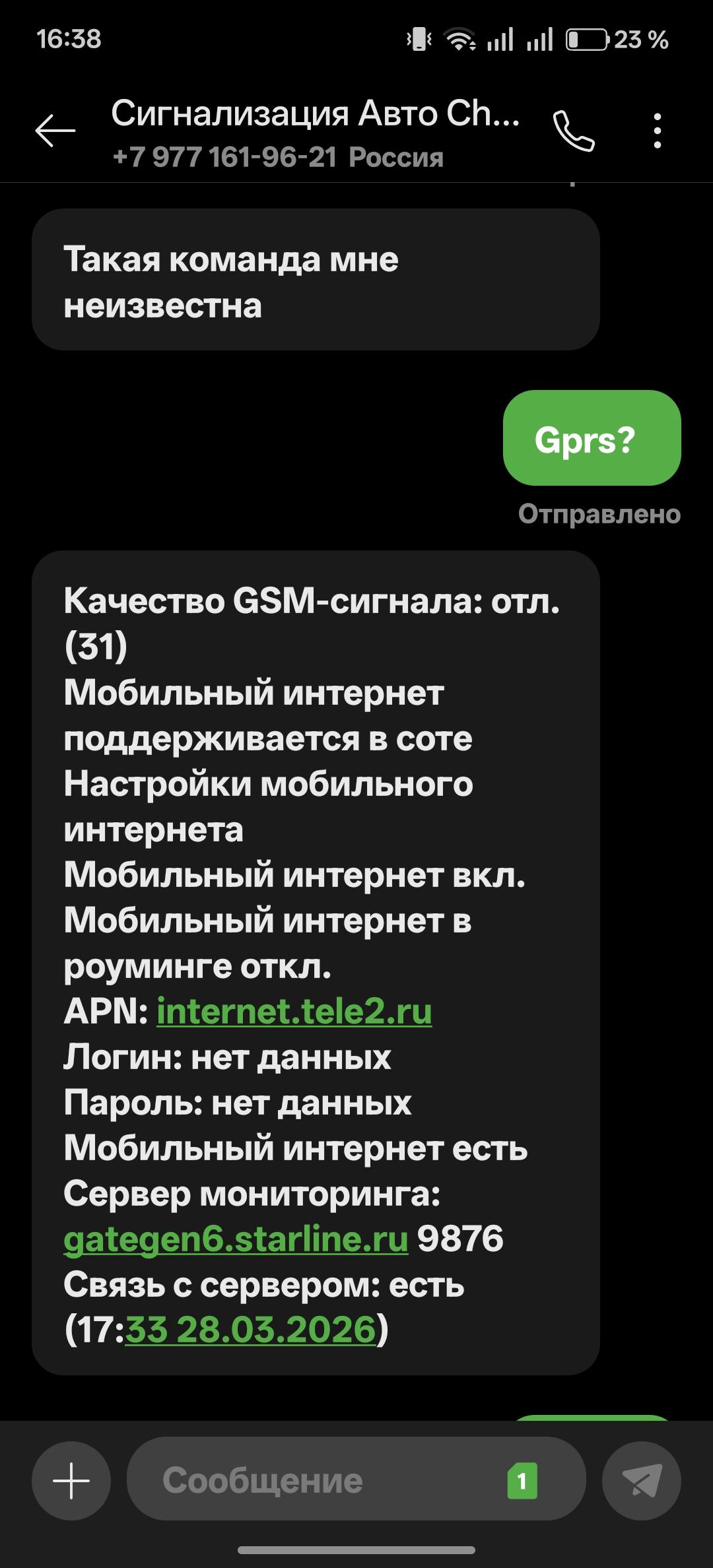
Task: Open the three-dot overflow menu
Action: (x=657, y=131)
